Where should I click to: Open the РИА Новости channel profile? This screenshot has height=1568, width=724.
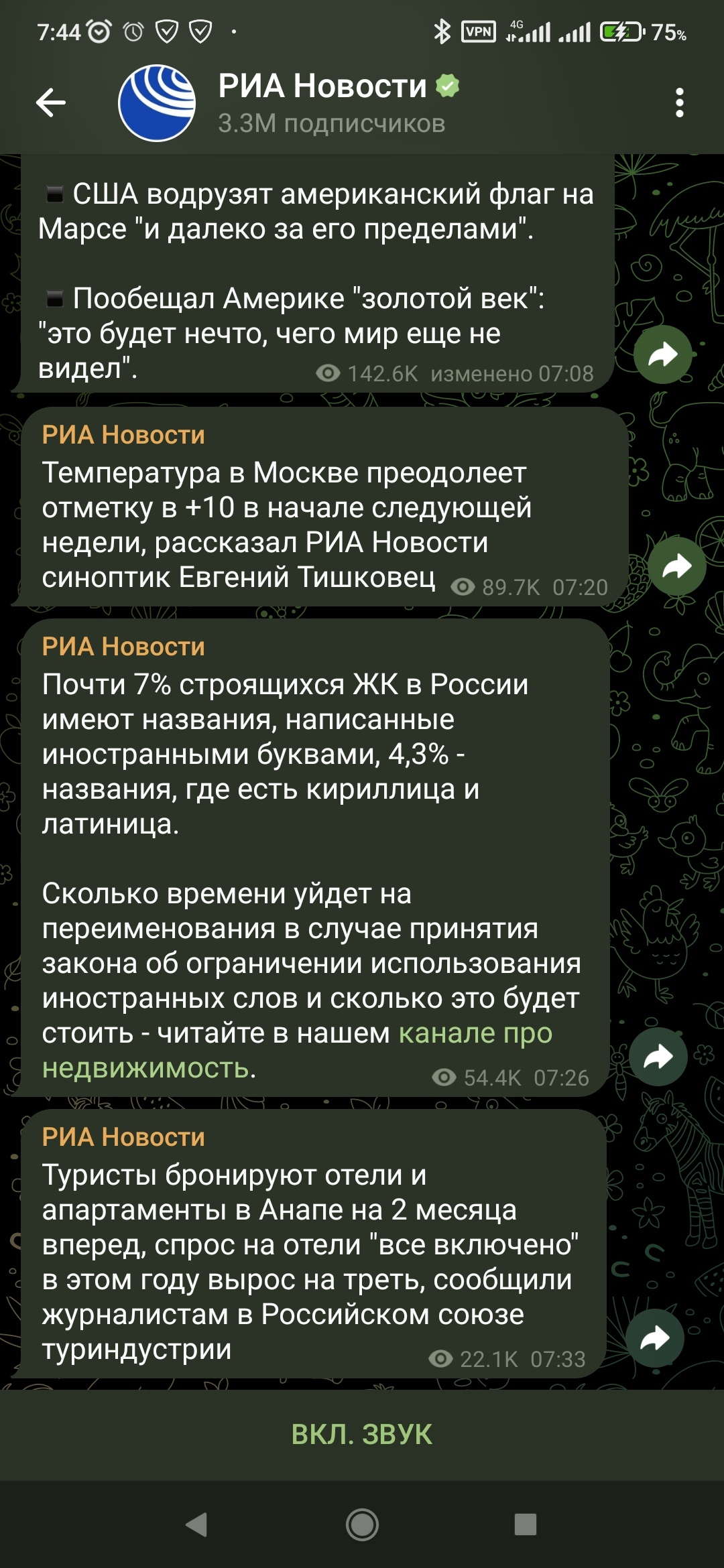[322, 103]
